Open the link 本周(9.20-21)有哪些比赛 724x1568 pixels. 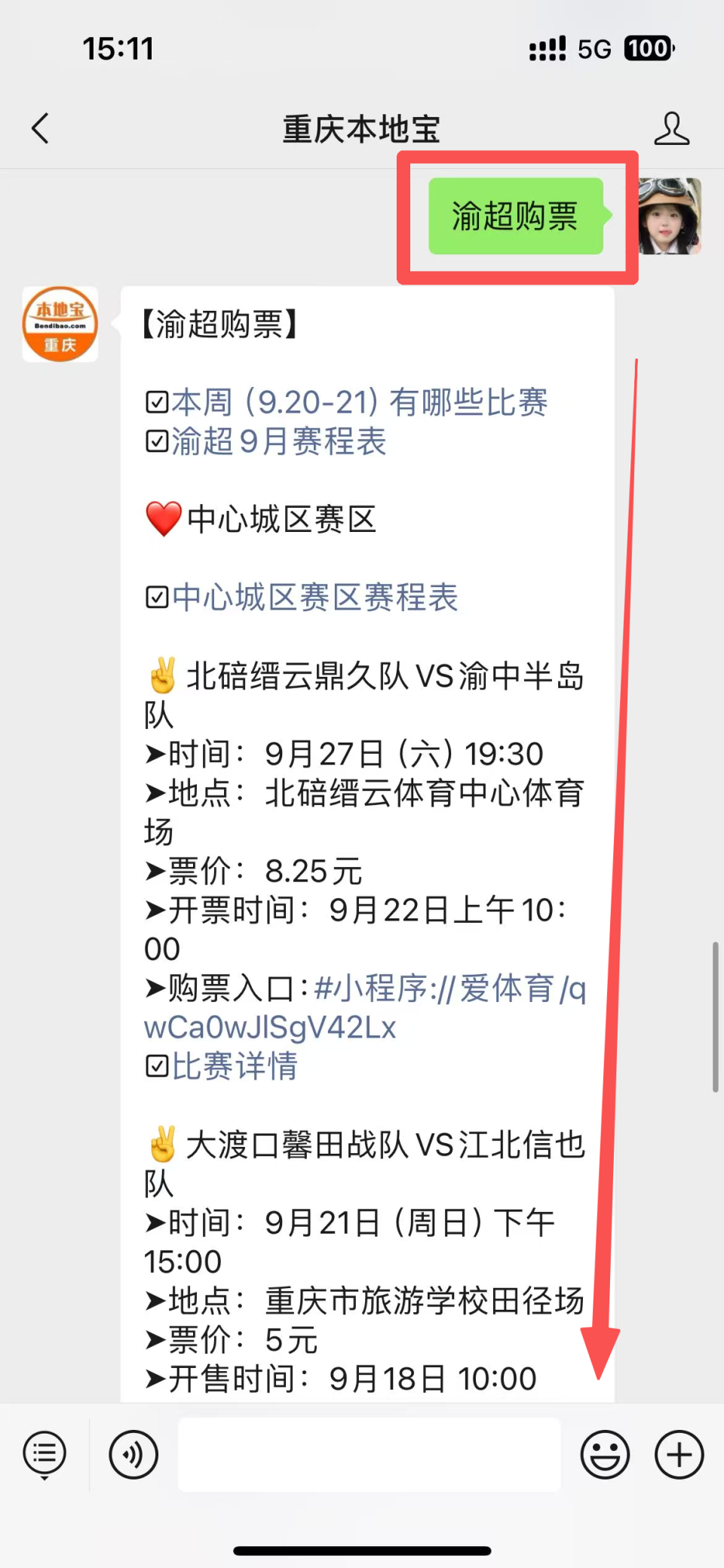pyautogui.click(x=359, y=402)
